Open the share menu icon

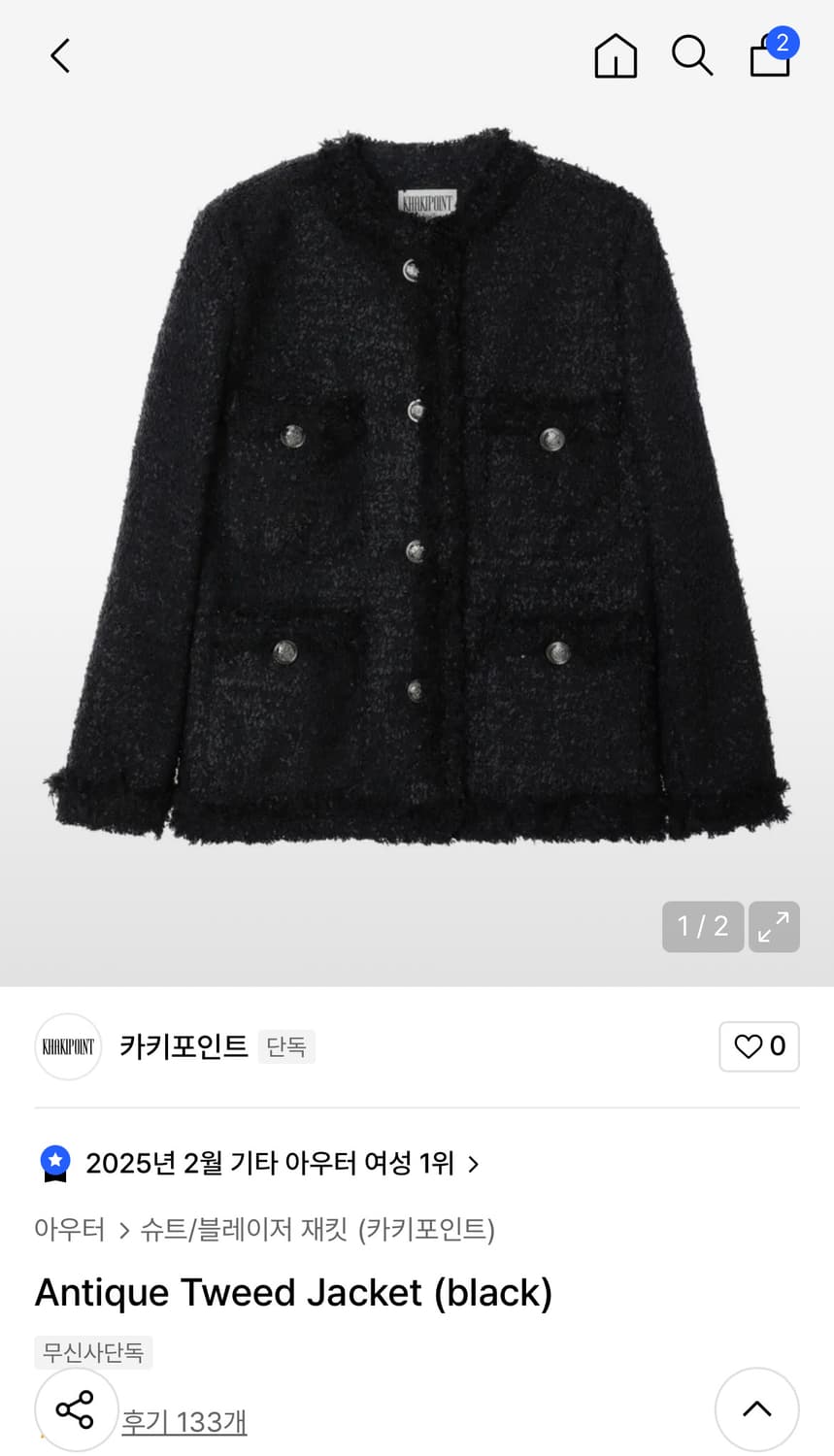76,1409
